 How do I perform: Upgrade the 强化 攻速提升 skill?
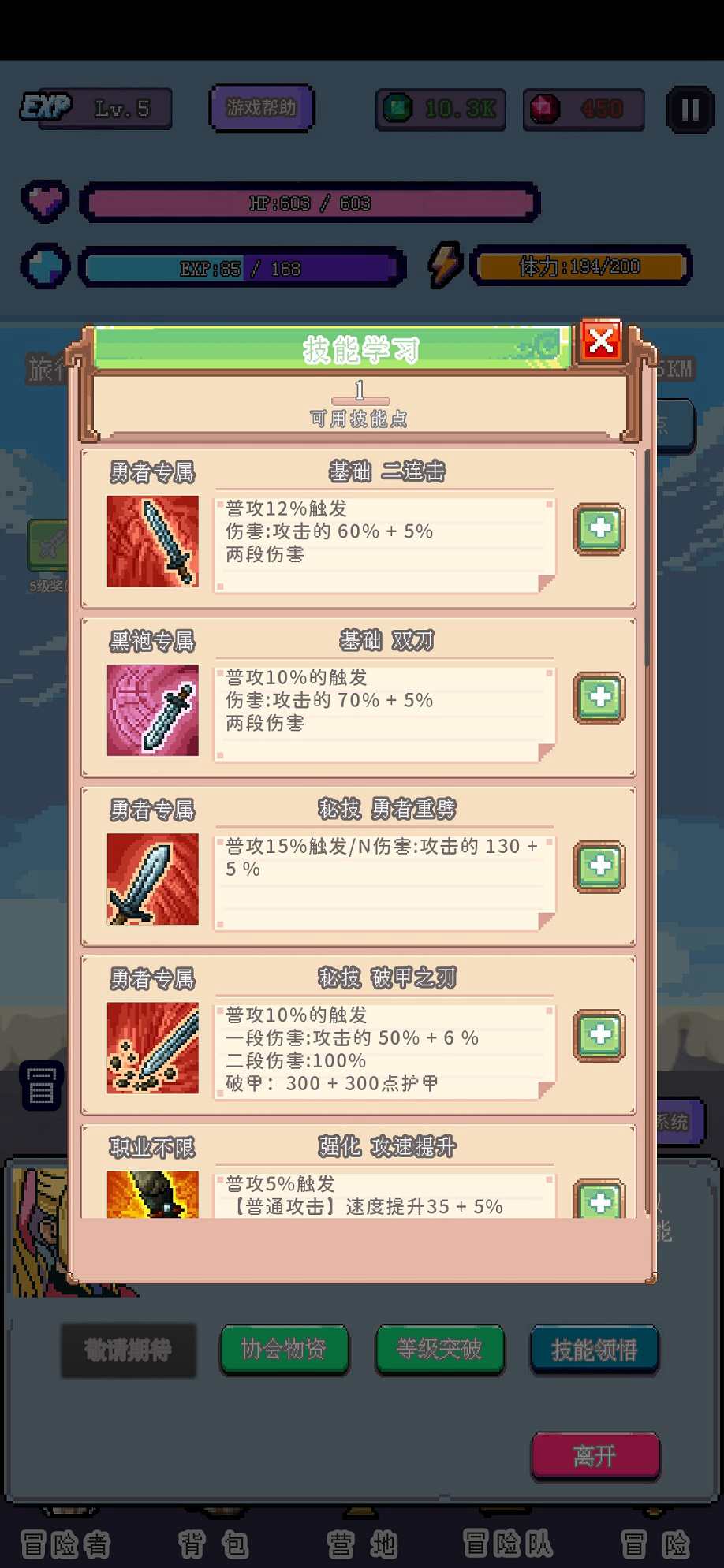coord(599,1200)
